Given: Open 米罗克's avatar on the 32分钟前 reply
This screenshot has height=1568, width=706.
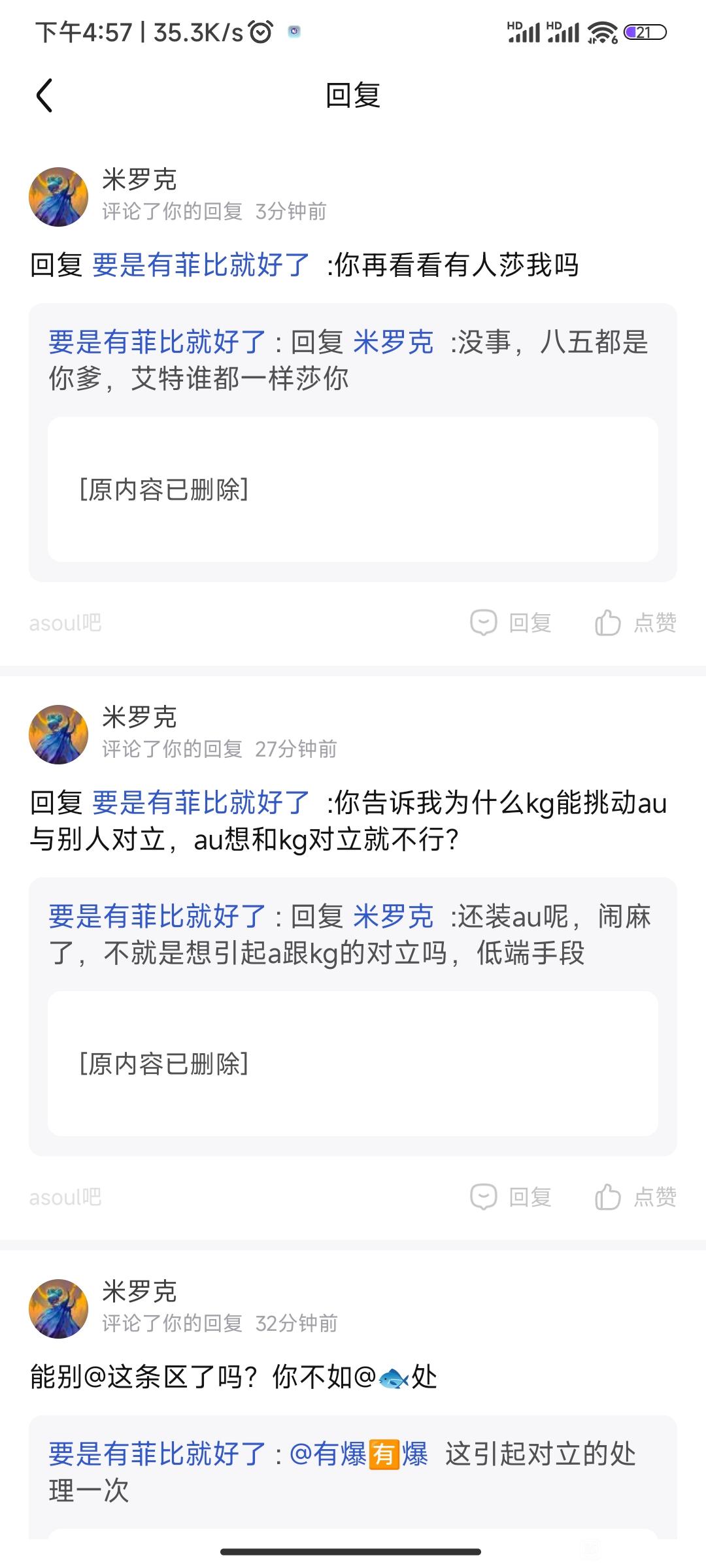Looking at the screenshot, I should tap(59, 1309).
